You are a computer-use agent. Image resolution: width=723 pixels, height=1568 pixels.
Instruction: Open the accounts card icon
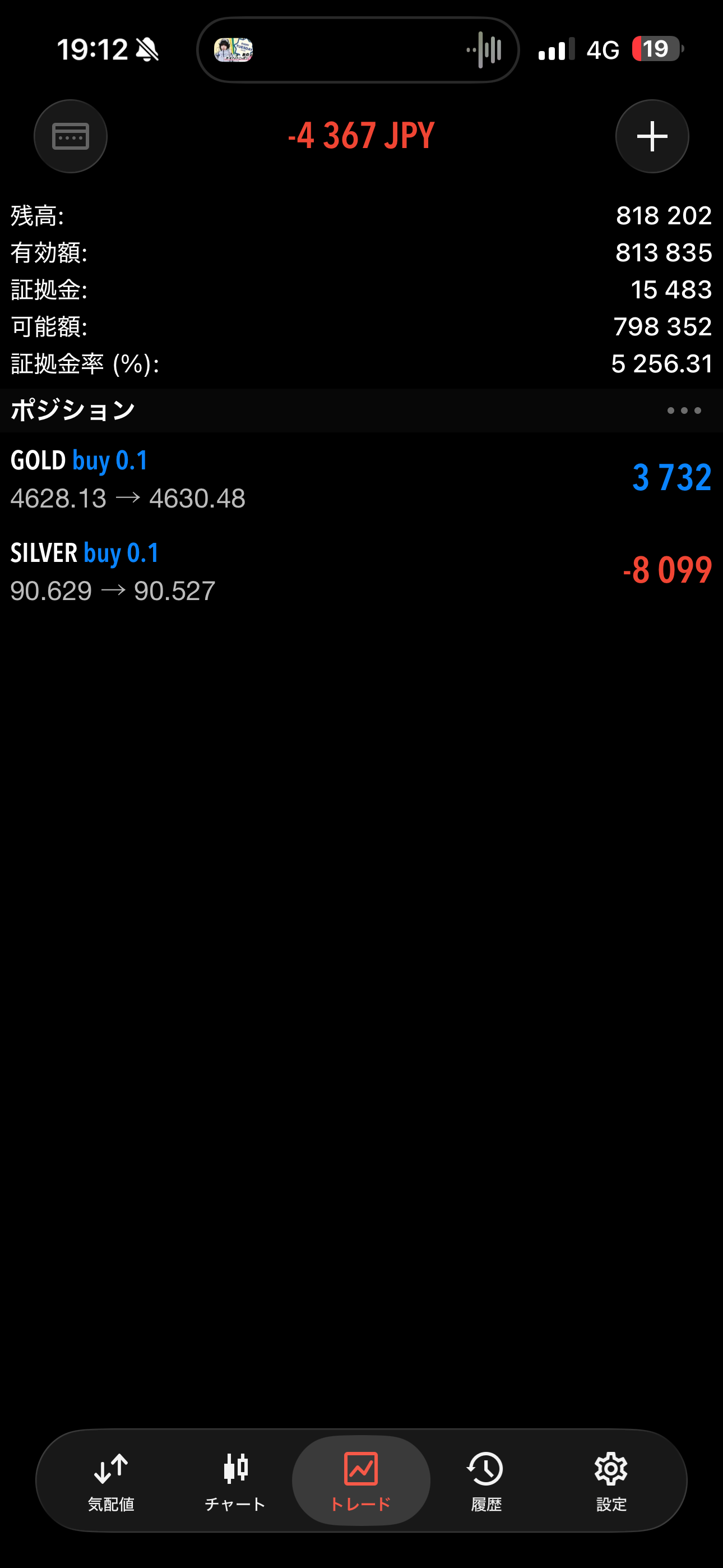[71, 136]
